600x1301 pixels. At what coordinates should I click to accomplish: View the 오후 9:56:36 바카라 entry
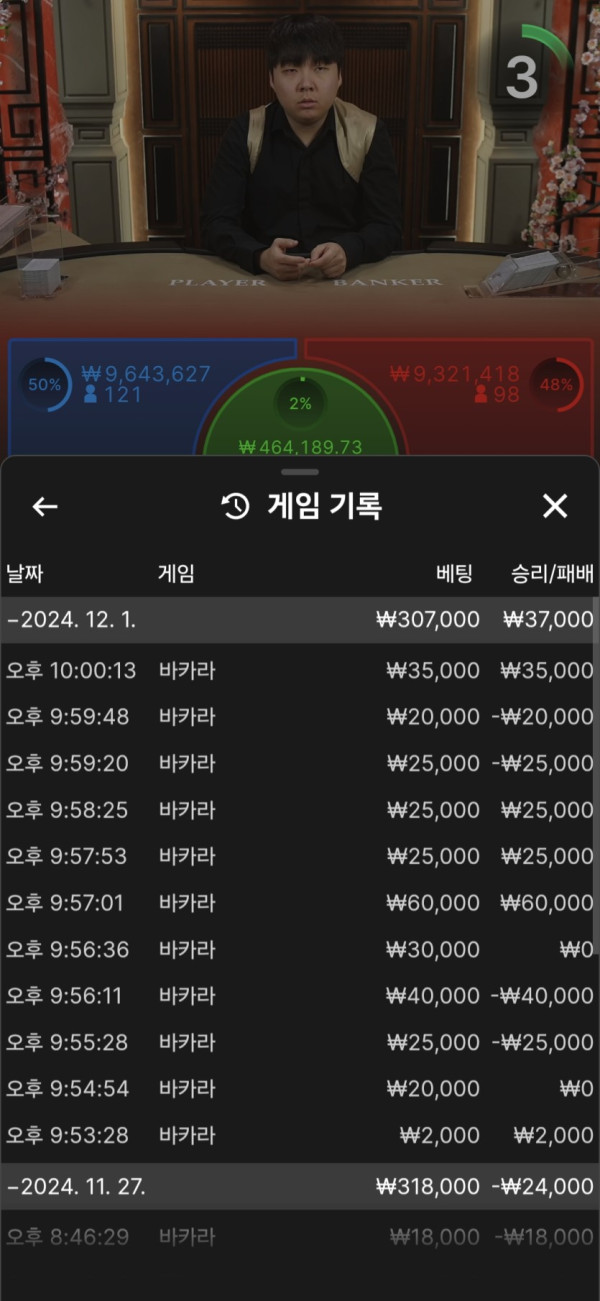[300, 950]
